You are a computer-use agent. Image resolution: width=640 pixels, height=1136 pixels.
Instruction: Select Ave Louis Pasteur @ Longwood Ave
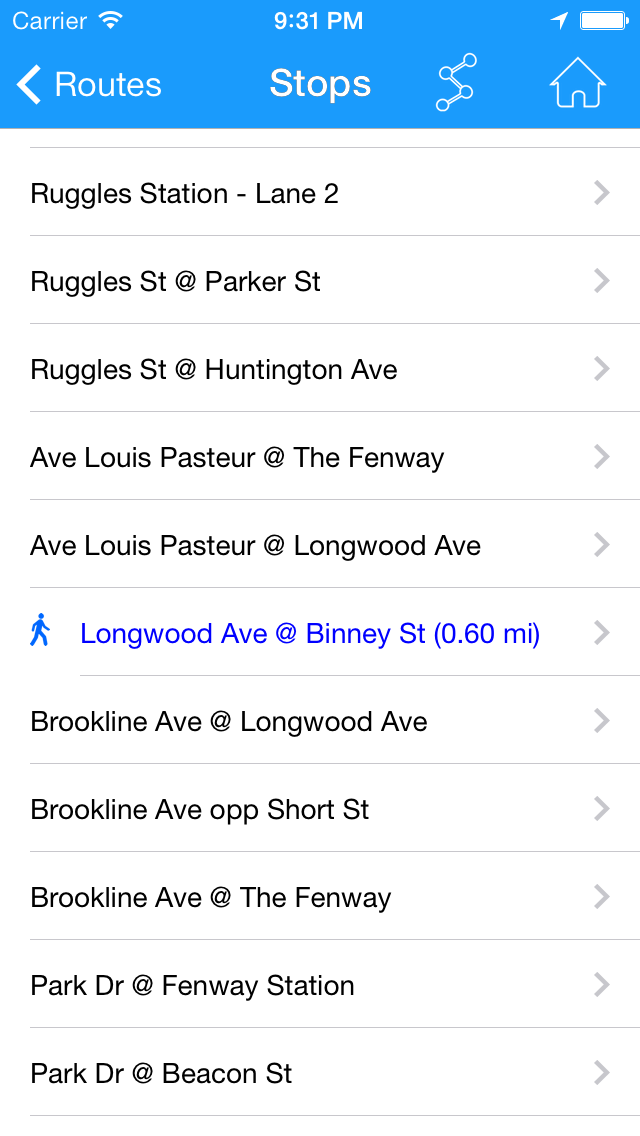pos(320,544)
